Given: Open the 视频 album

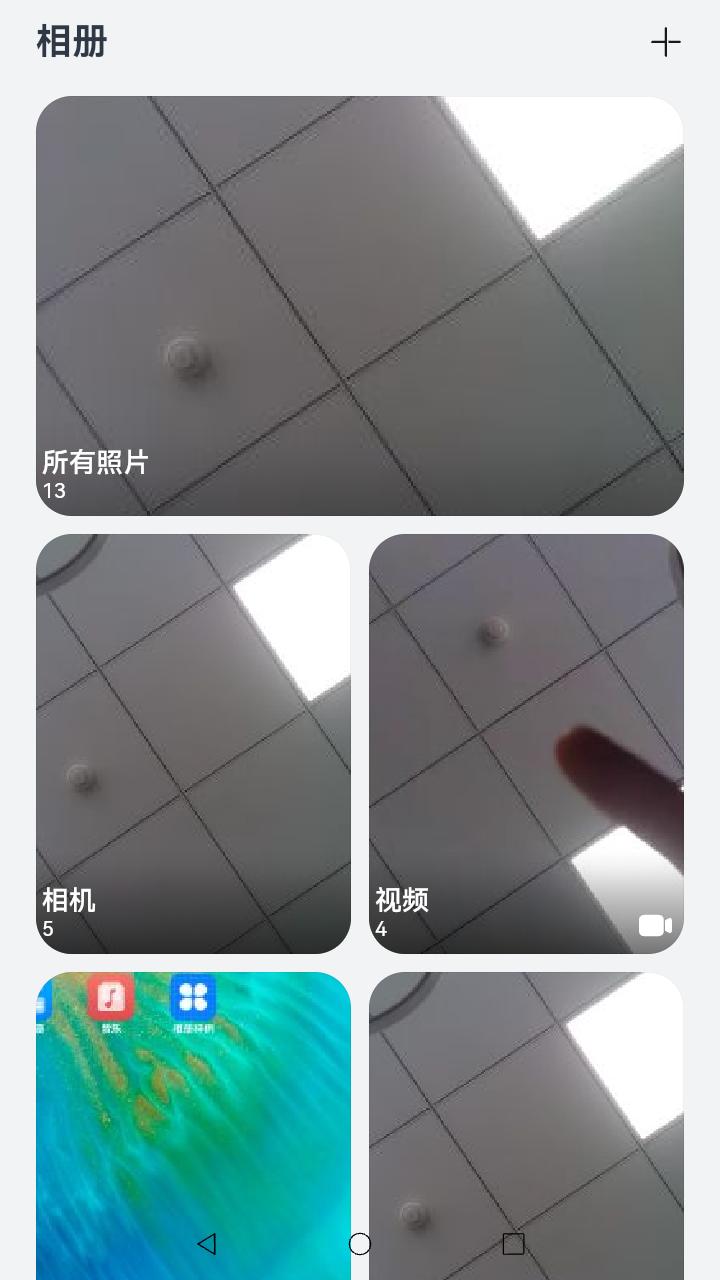Looking at the screenshot, I should click(x=526, y=743).
